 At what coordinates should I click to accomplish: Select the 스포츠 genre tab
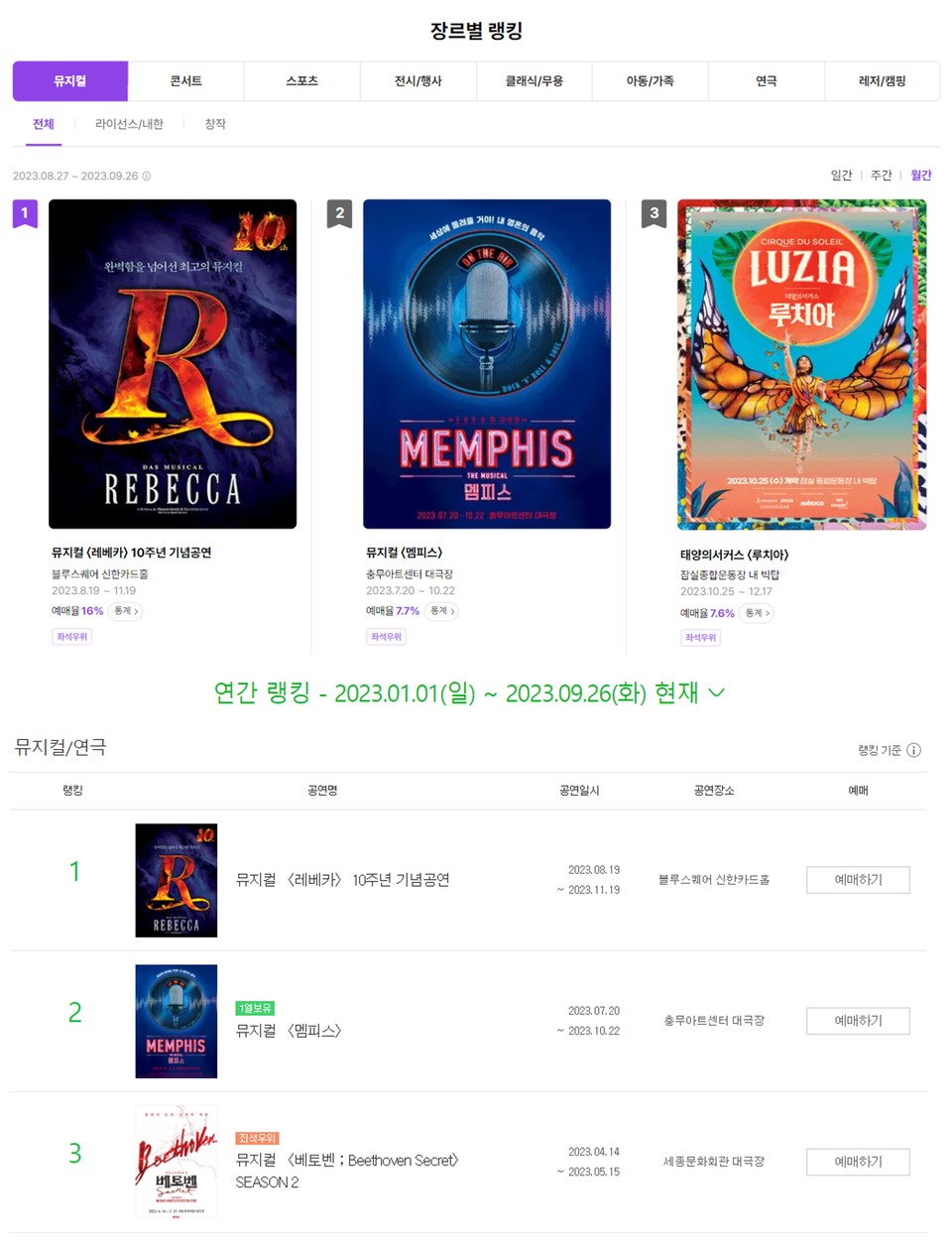click(x=301, y=81)
